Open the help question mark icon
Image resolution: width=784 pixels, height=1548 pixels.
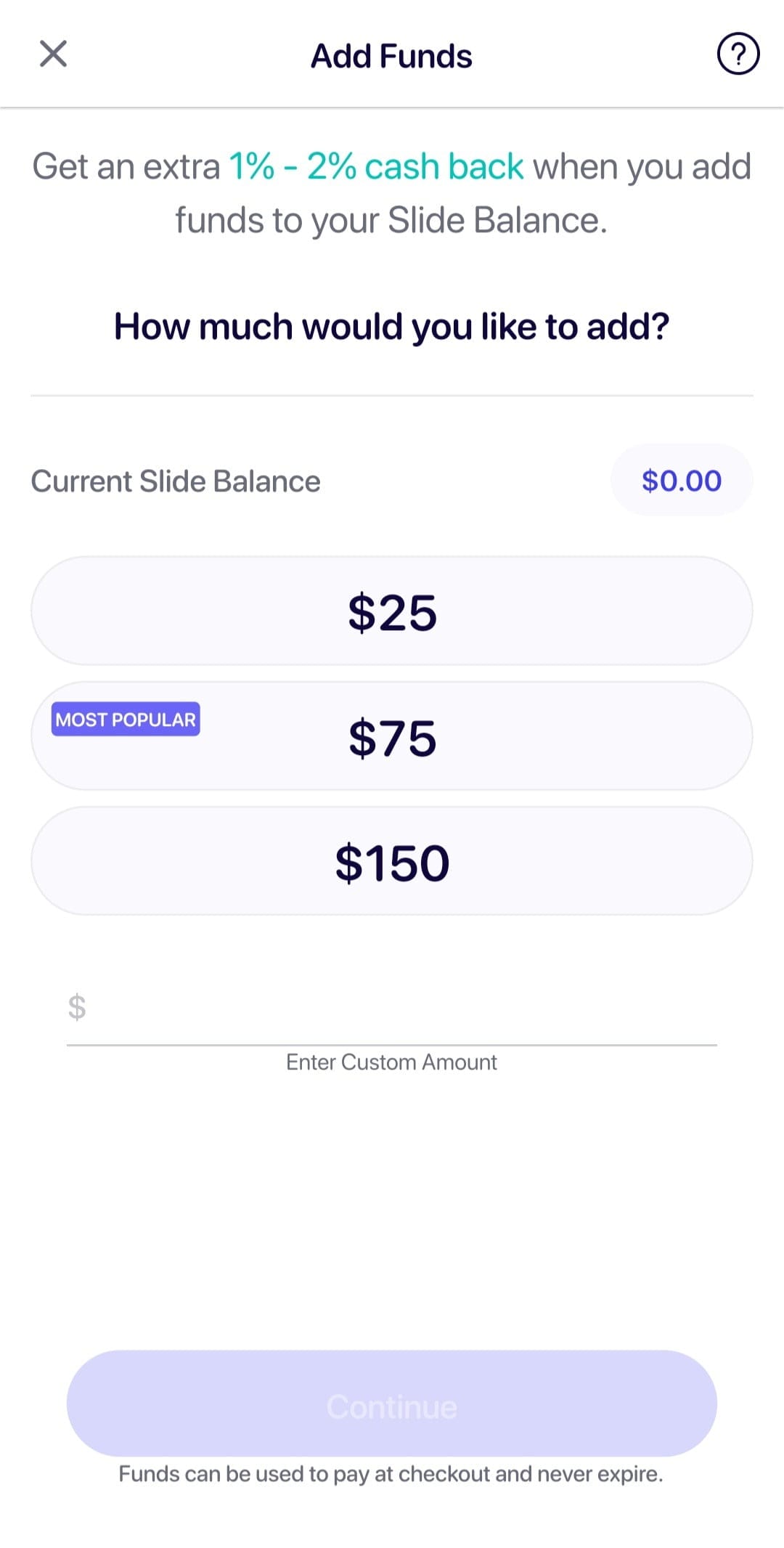(738, 54)
